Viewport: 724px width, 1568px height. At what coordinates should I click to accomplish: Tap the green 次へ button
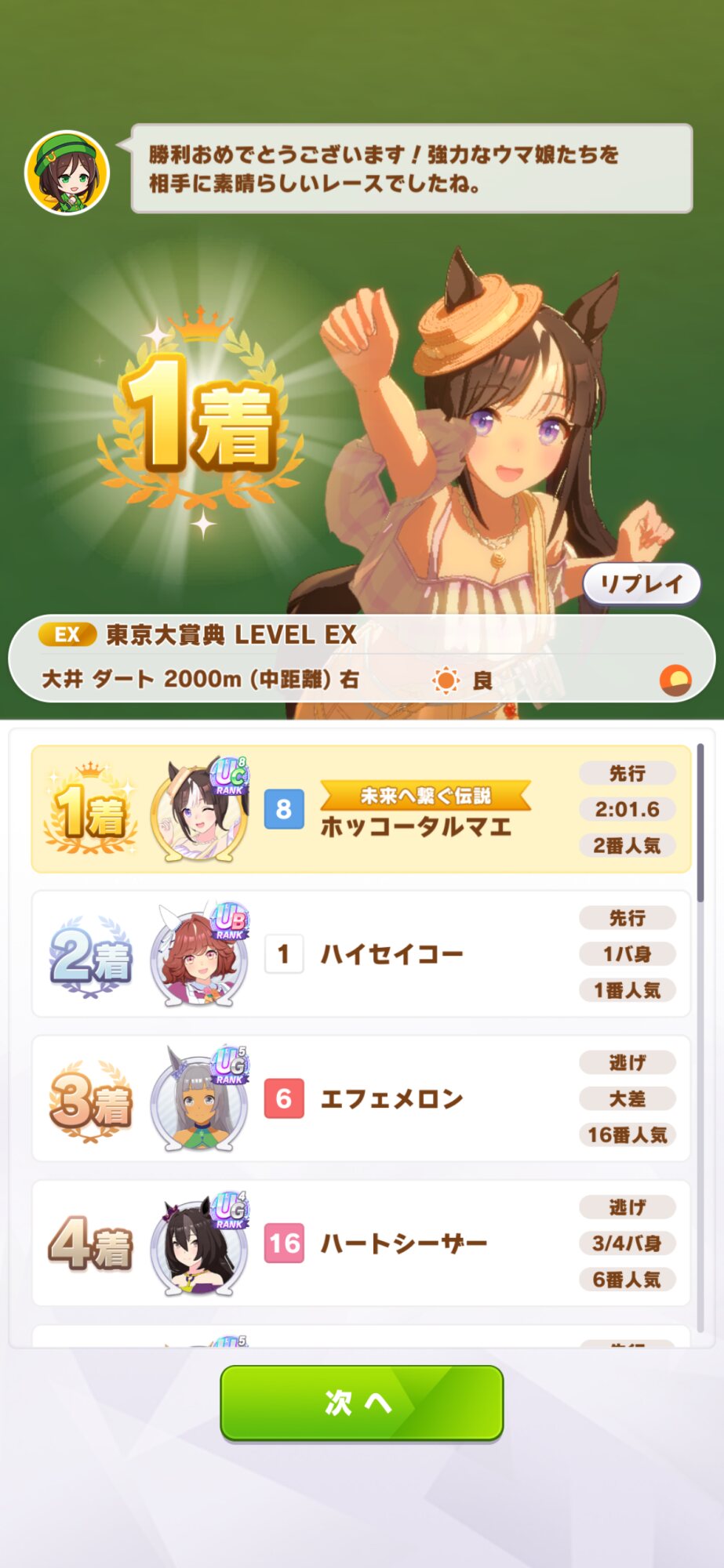[x=362, y=1403]
